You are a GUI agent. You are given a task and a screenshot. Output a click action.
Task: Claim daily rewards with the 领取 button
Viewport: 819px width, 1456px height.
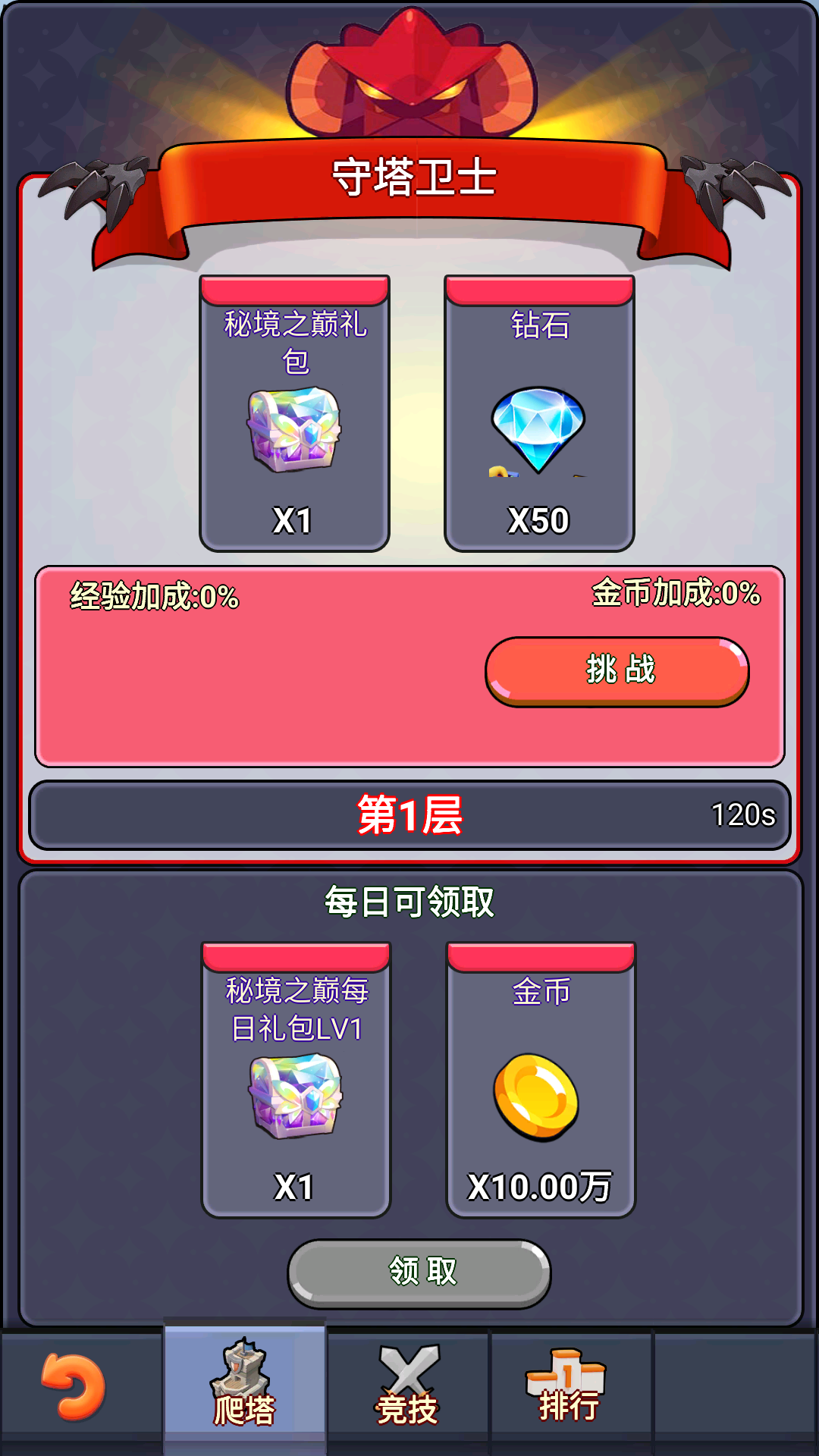coord(419,1273)
